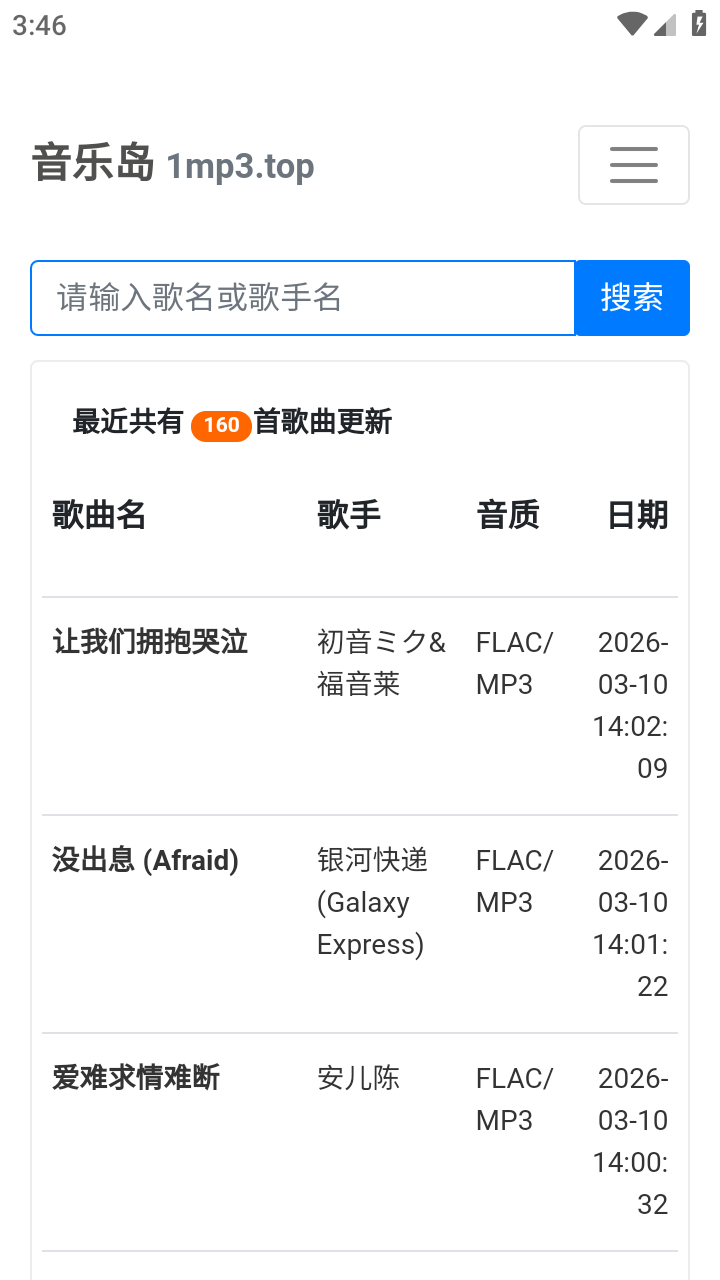This screenshot has height=1280, width=720.
Task: Focus the song or artist search field
Action: tap(303, 298)
